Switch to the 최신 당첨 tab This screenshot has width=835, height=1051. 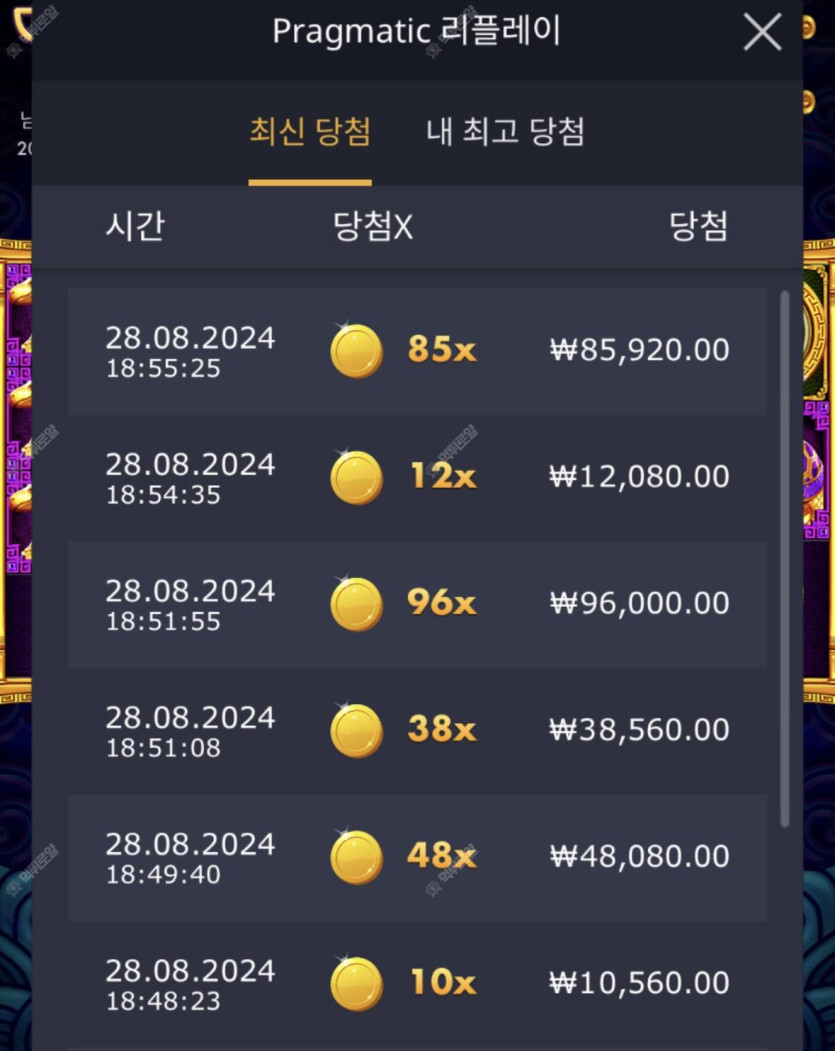310,132
